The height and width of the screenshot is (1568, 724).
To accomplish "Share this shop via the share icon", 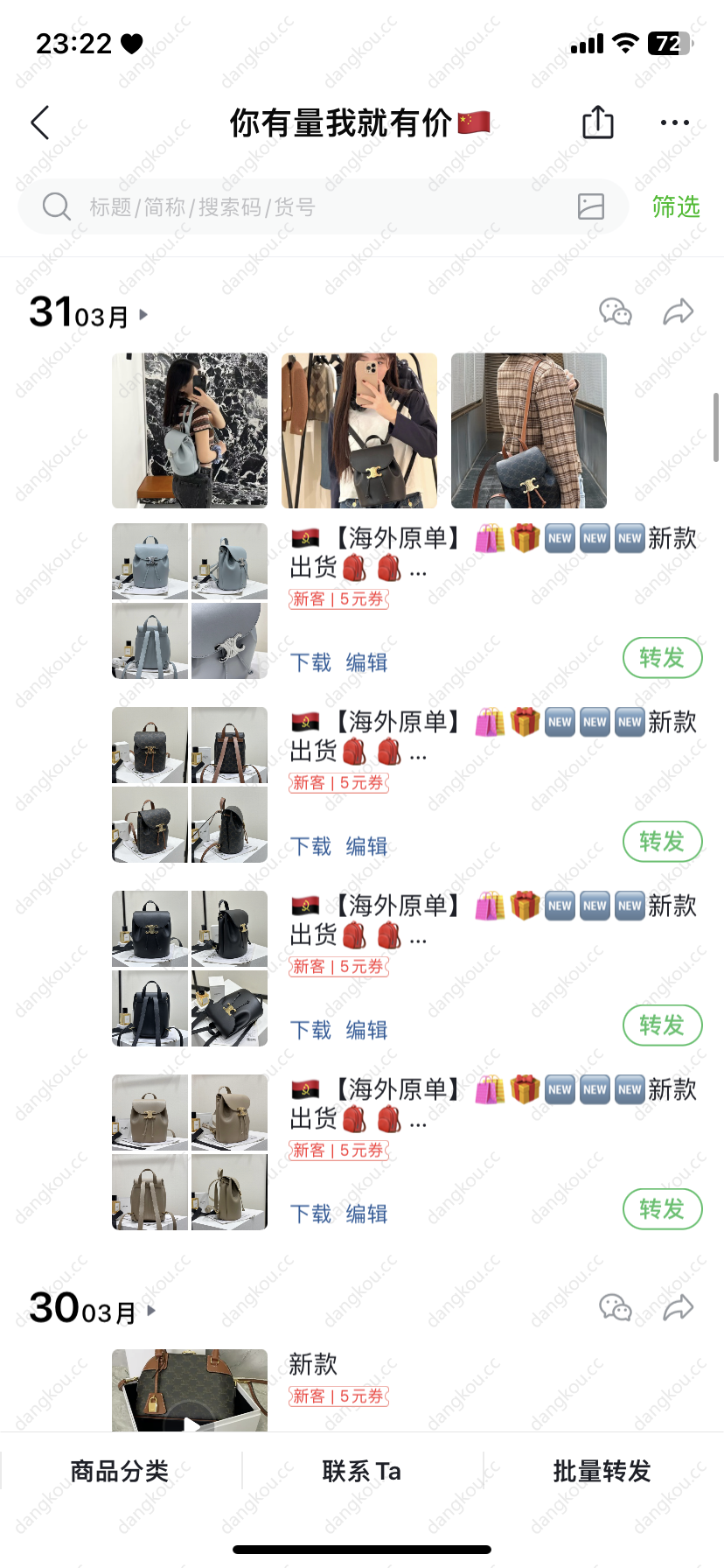I will click(598, 122).
